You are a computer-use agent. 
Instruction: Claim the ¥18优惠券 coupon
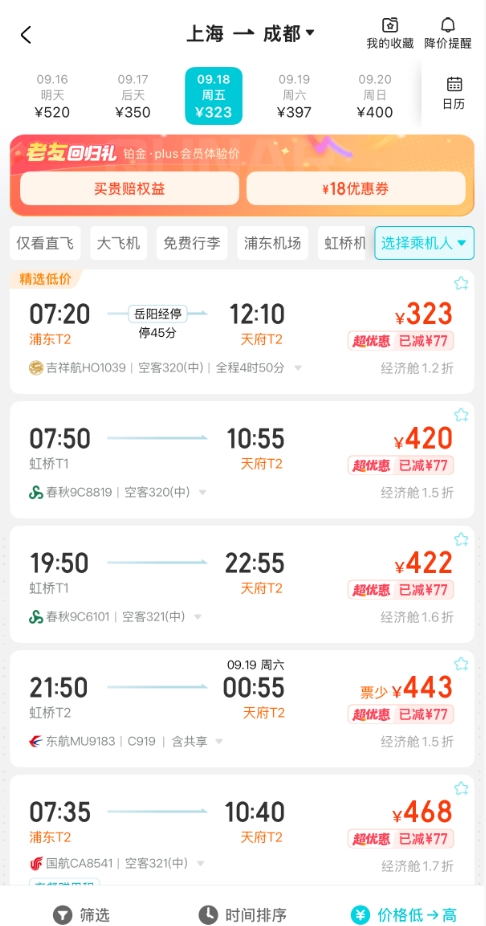[355, 188]
